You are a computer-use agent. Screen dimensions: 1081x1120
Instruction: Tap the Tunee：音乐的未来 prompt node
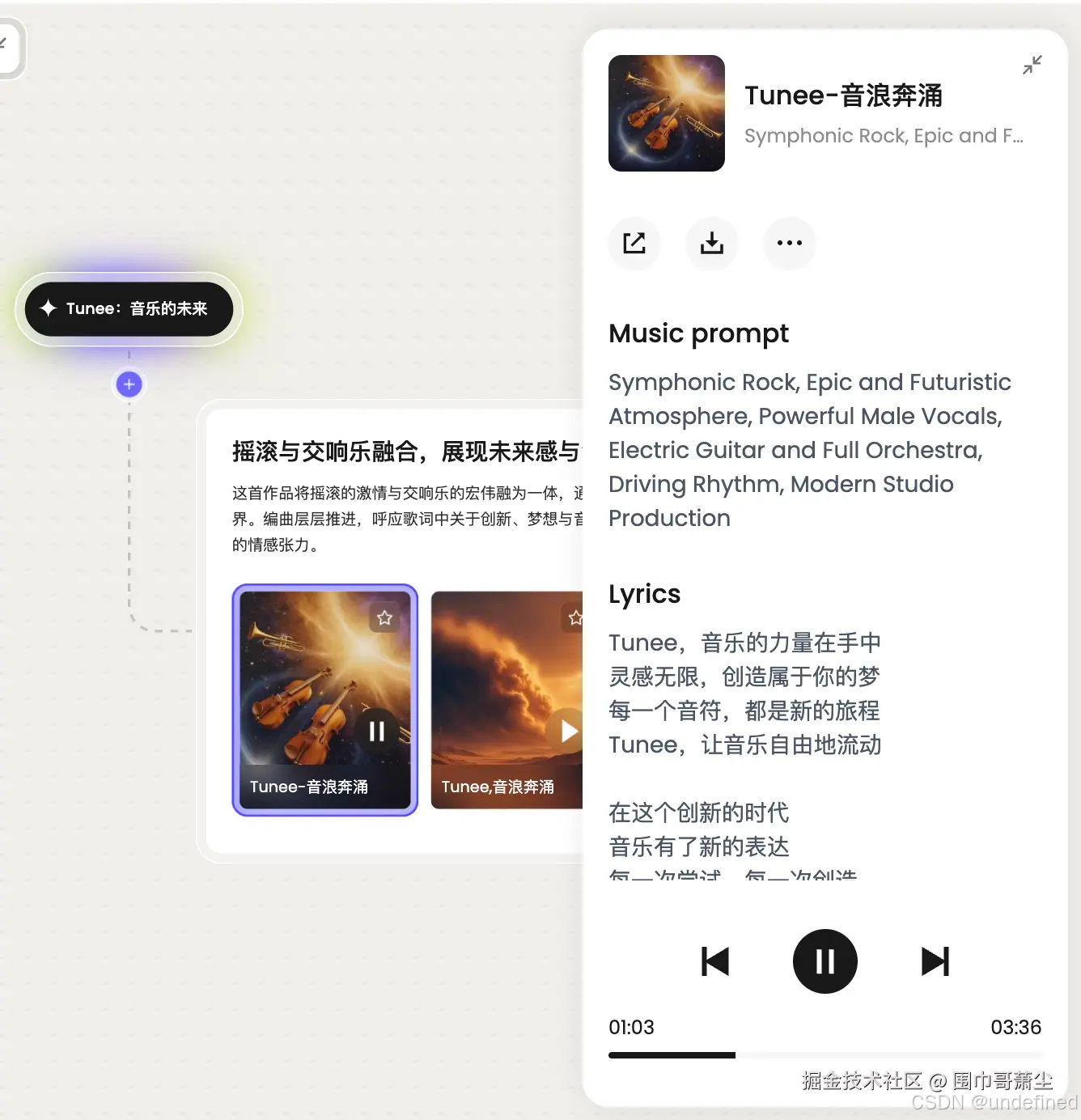129,308
